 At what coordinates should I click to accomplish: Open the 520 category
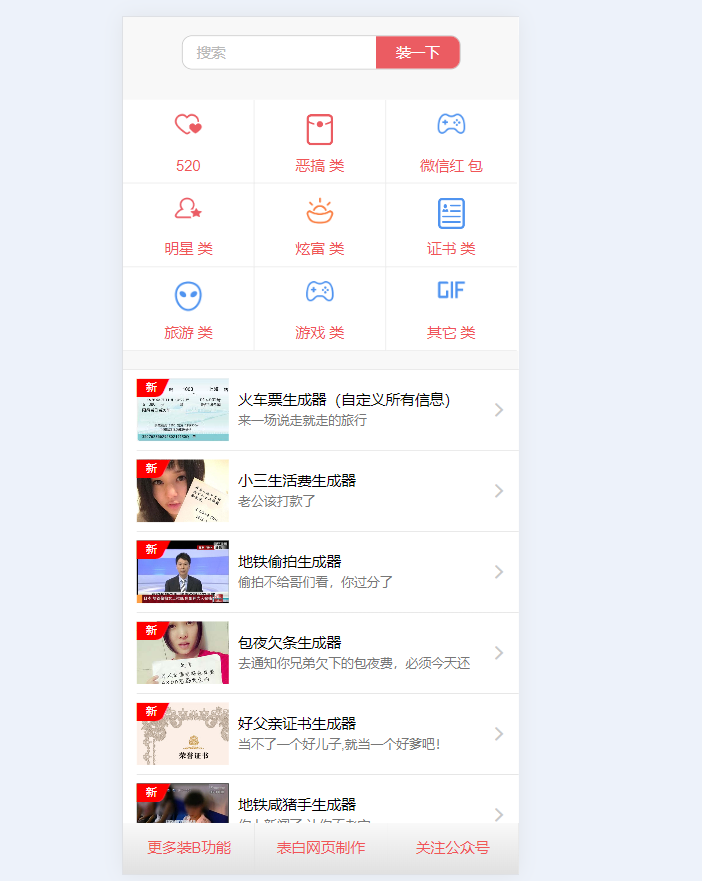[188, 142]
